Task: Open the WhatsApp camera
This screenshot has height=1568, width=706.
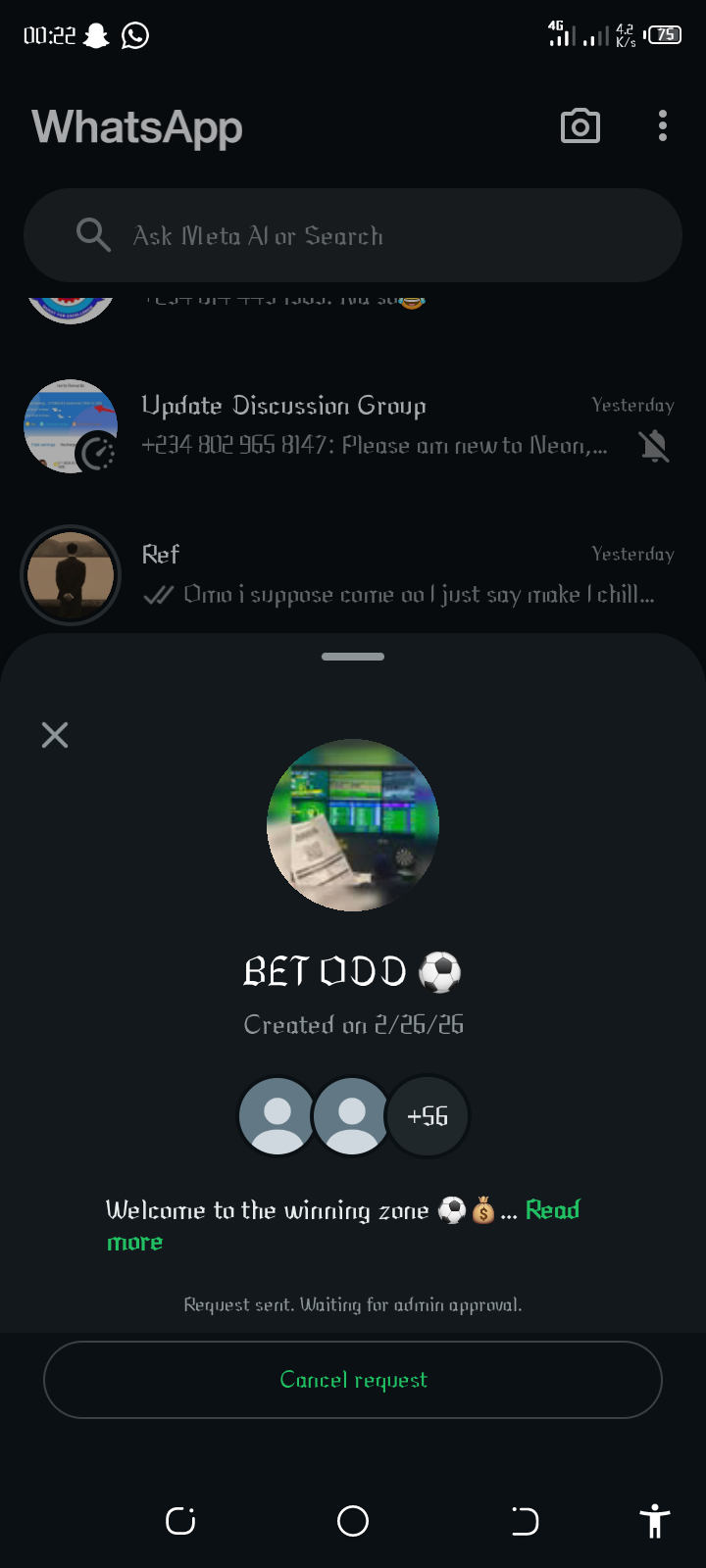Action: pos(580,126)
